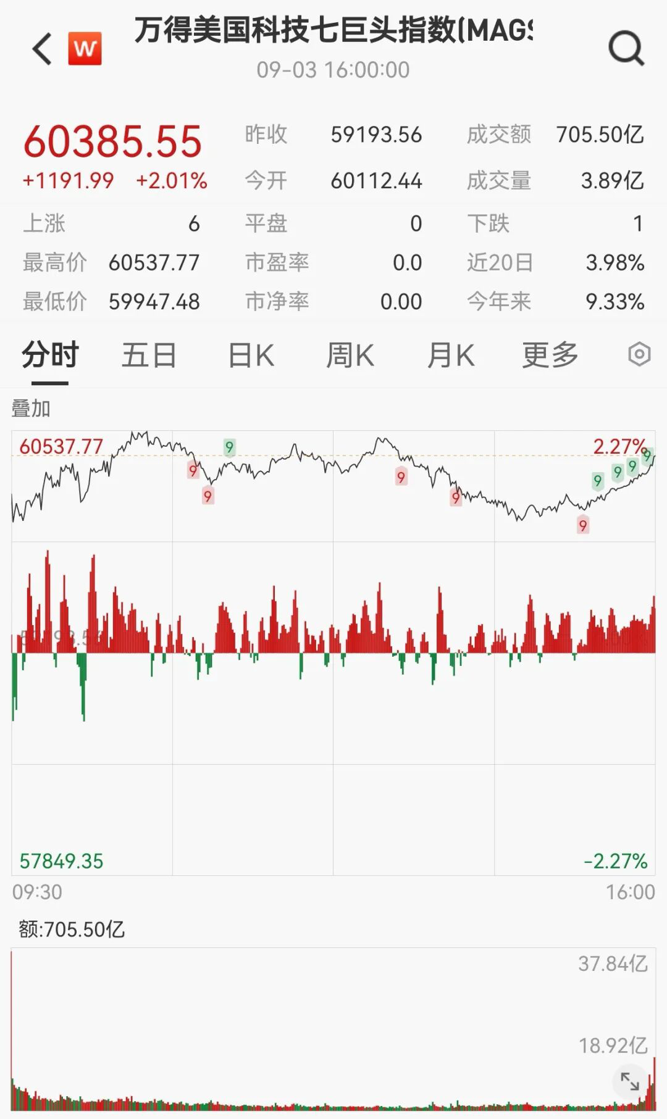The height and width of the screenshot is (1119, 667).
Task: Select the 分时 chart tab
Action: point(50,355)
